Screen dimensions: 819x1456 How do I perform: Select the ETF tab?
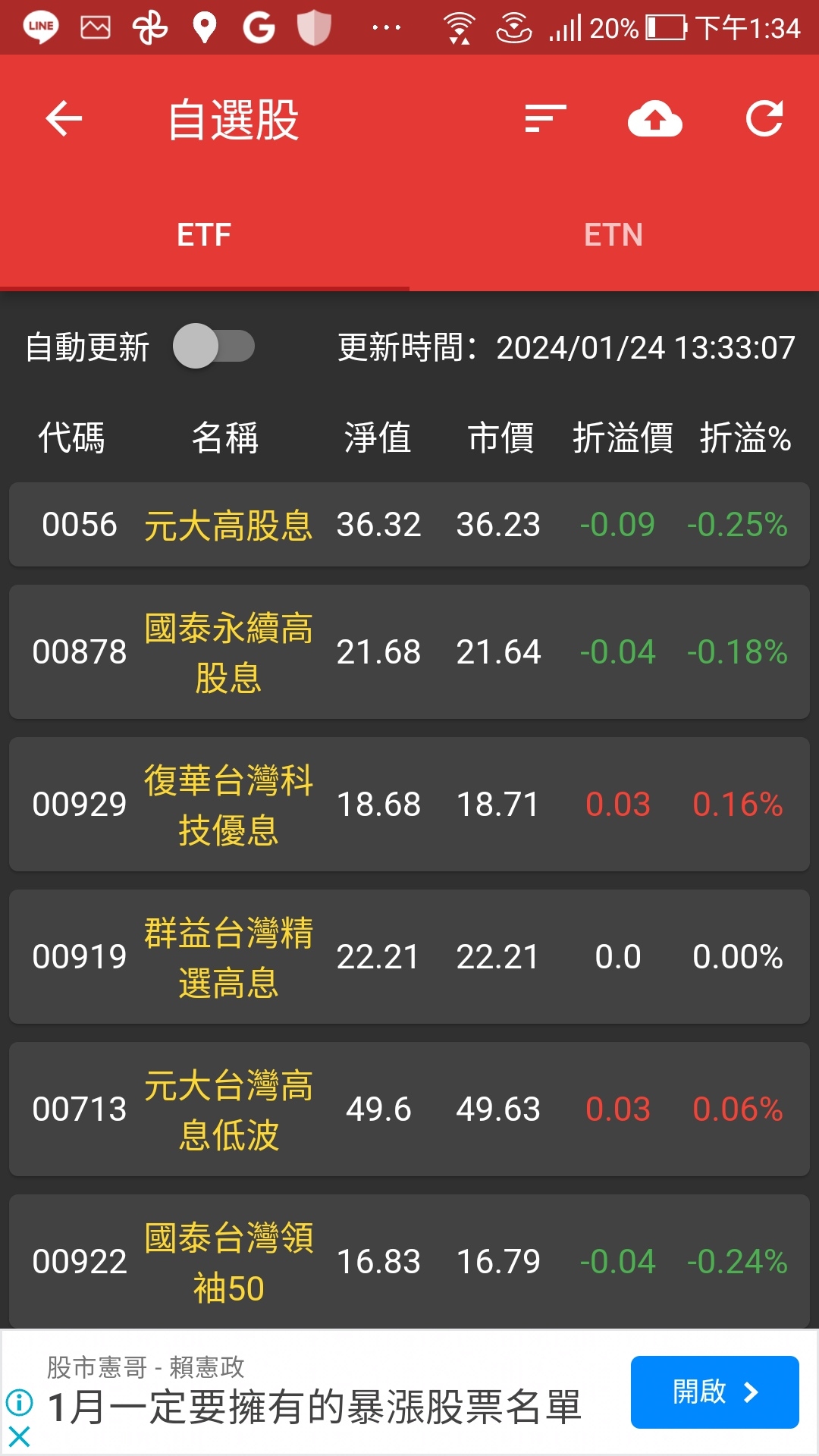(203, 235)
